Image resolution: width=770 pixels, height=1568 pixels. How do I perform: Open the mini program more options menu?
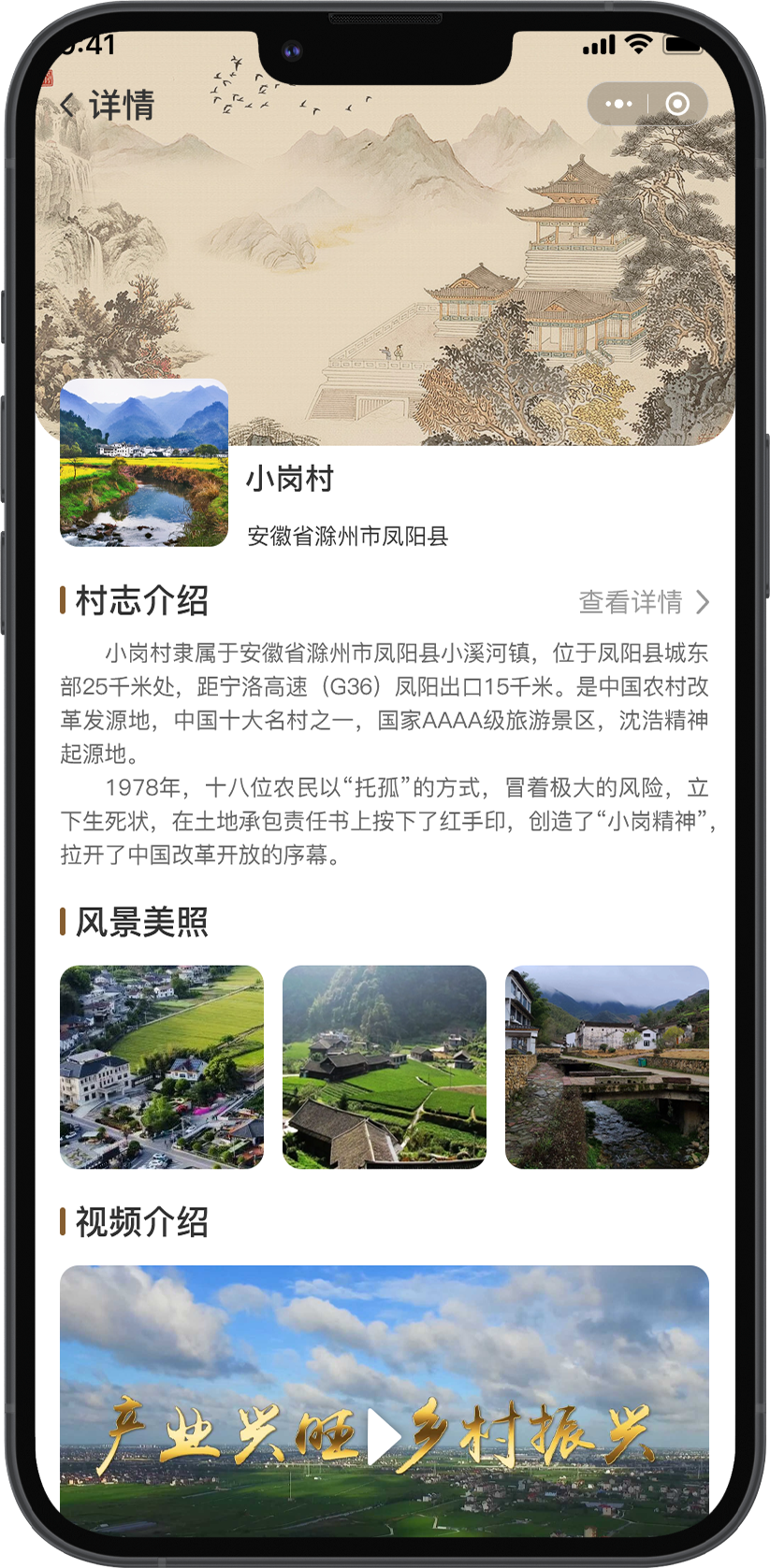pyautogui.click(x=618, y=104)
